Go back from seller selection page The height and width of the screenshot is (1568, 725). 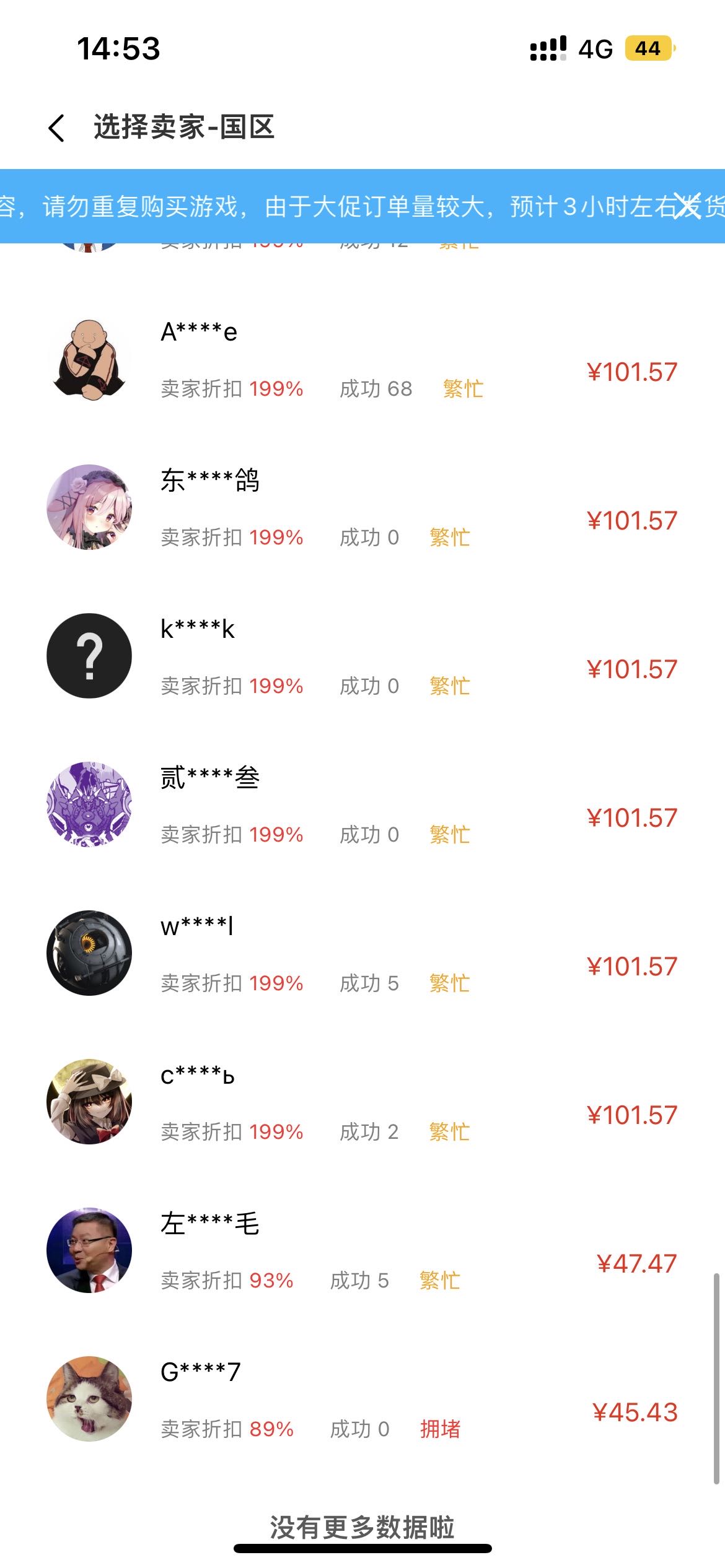tap(56, 128)
